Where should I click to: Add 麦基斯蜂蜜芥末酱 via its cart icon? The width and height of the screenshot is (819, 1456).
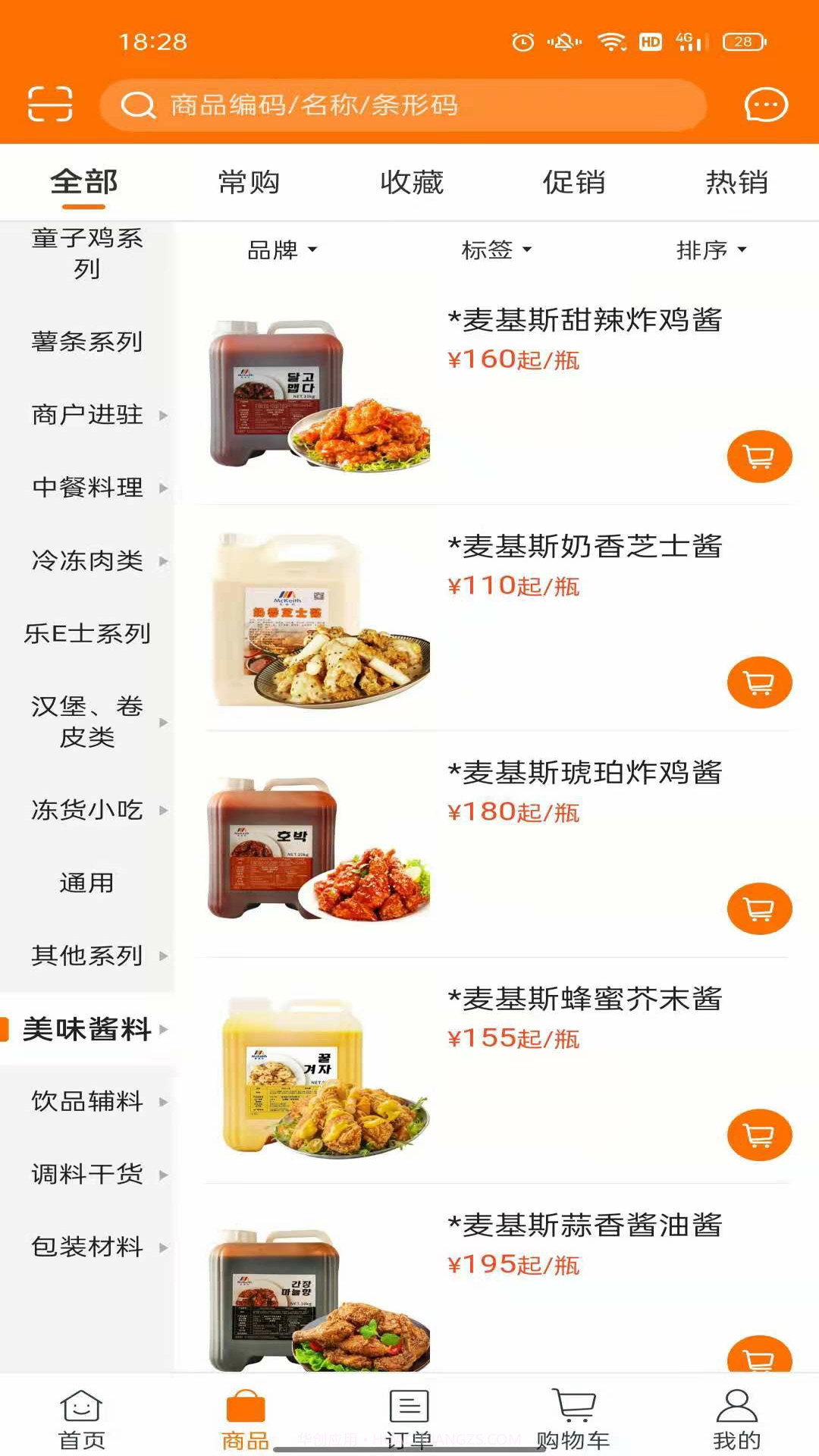pyautogui.click(x=758, y=1134)
